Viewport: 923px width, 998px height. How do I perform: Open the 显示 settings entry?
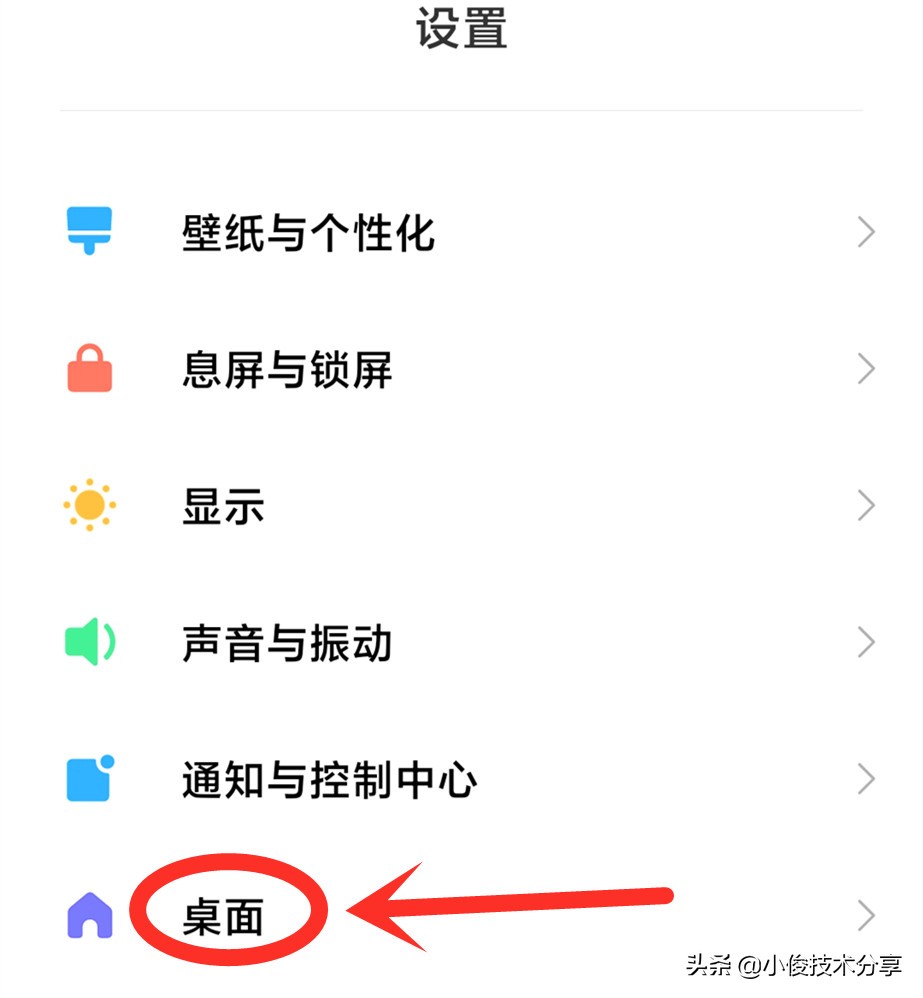pyautogui.click(x=222, y=507)
